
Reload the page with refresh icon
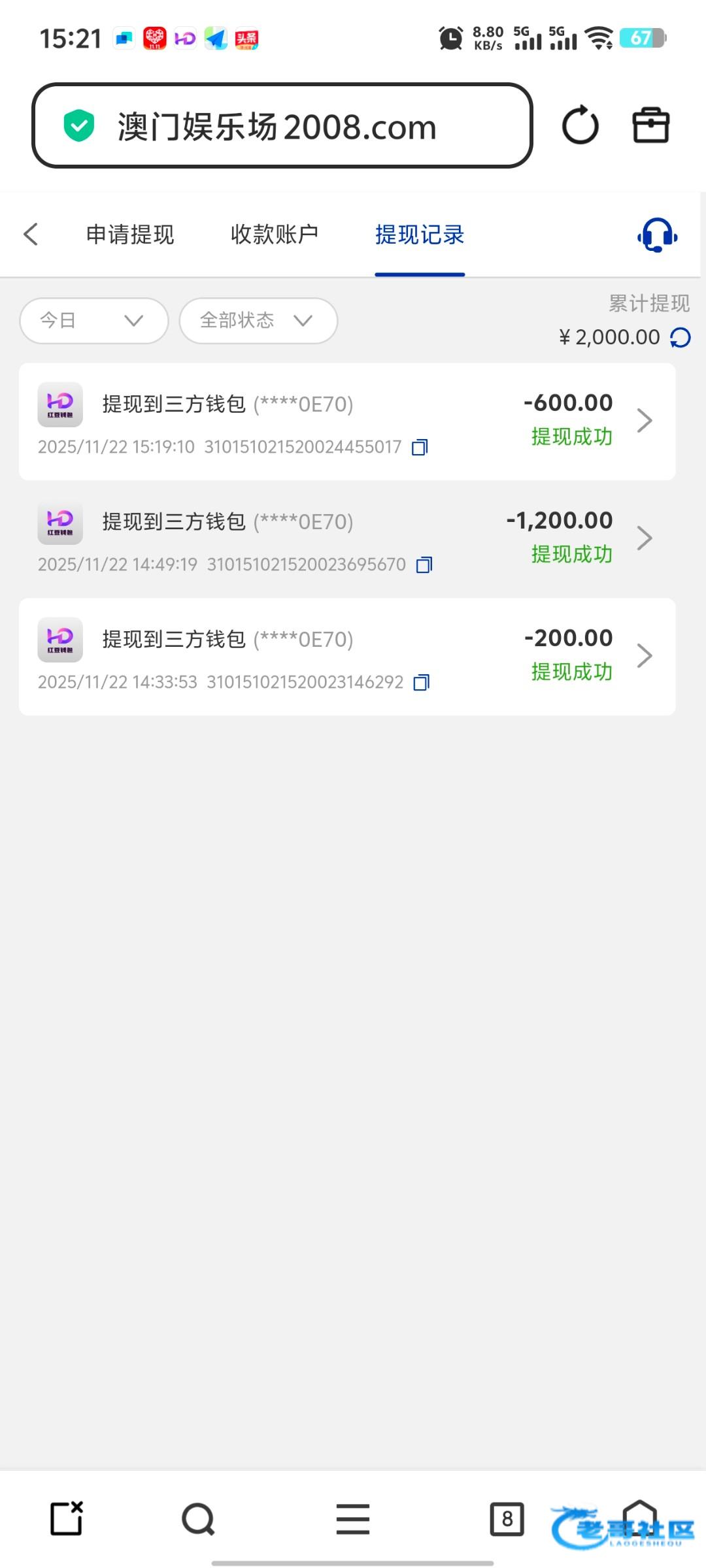point(580,125)
